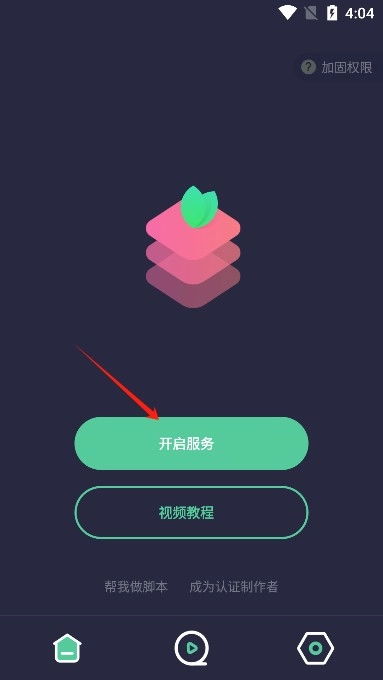Open the 视频教程 video tutorial

(191, 513)
